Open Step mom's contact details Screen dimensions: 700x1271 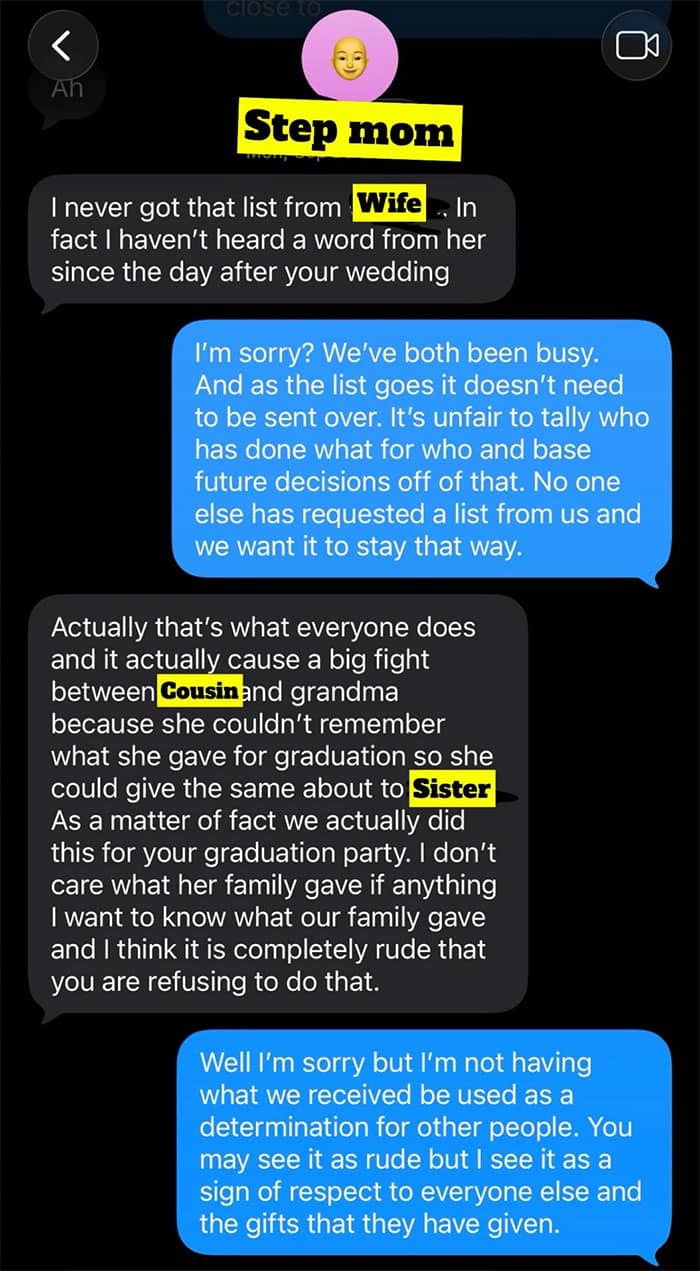click(350, 60)
